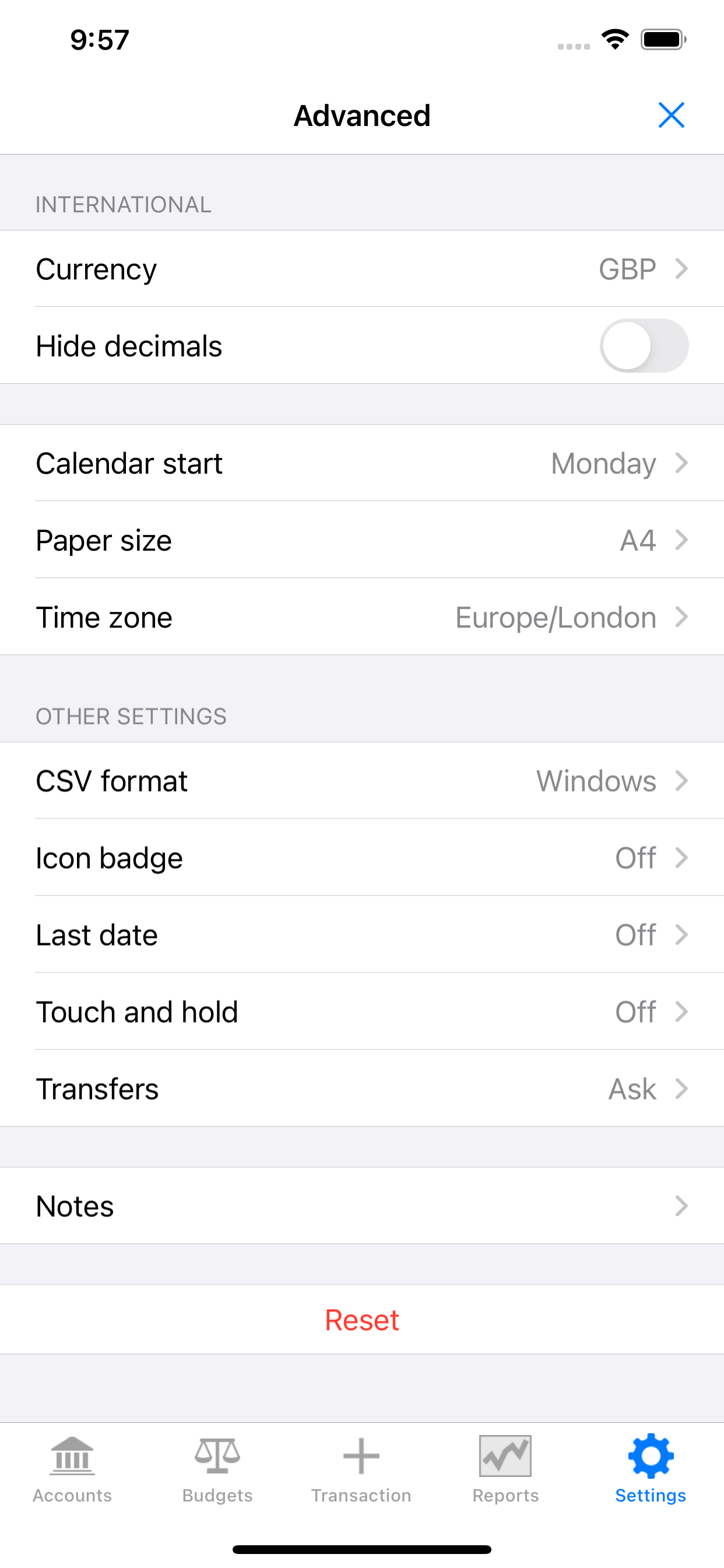Screen dimensions: 724x1568
Task: Toggle the Hide decimals switch
Action: (643, 346)
